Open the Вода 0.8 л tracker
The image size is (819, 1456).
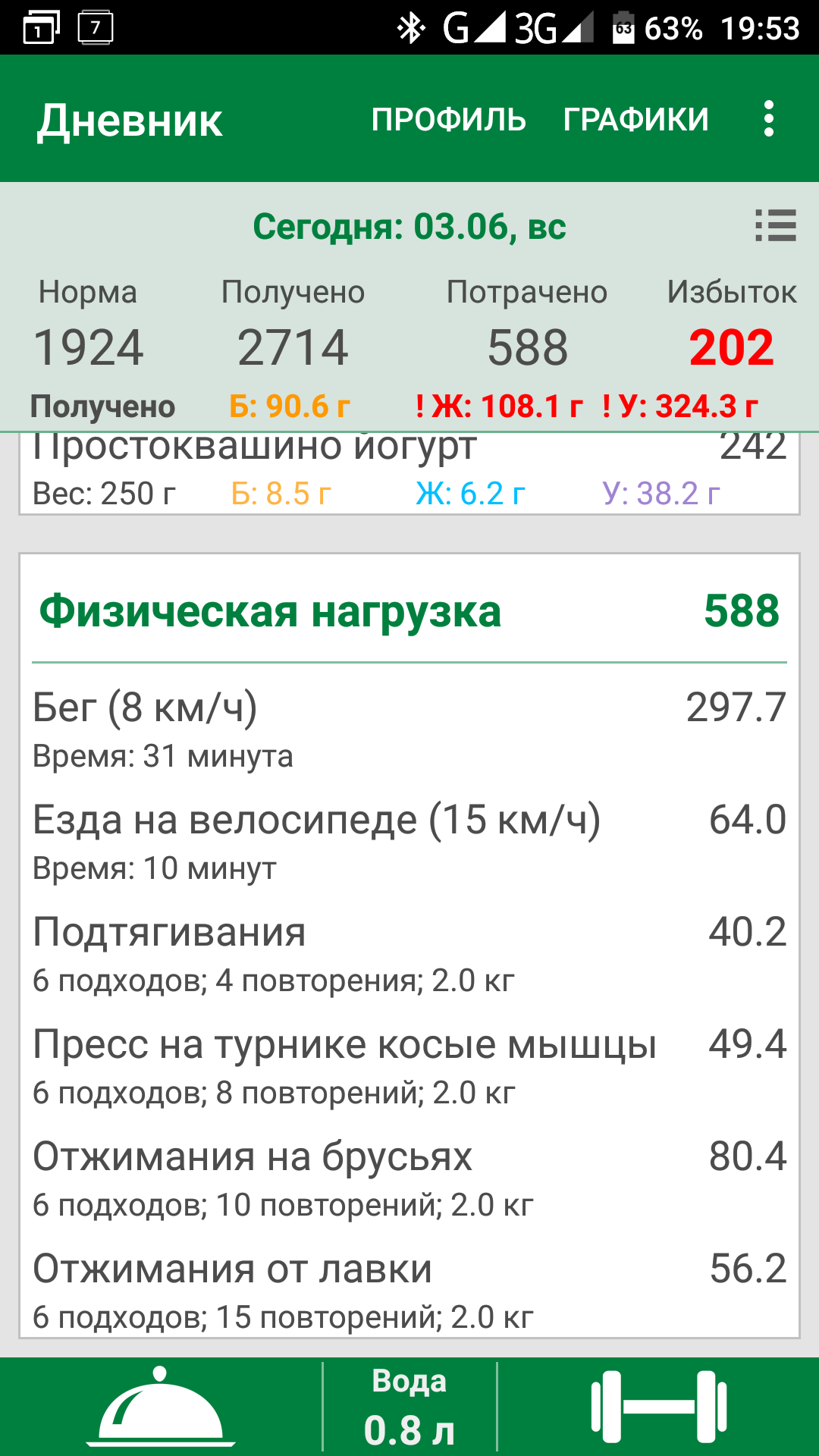click(409, 1407)
